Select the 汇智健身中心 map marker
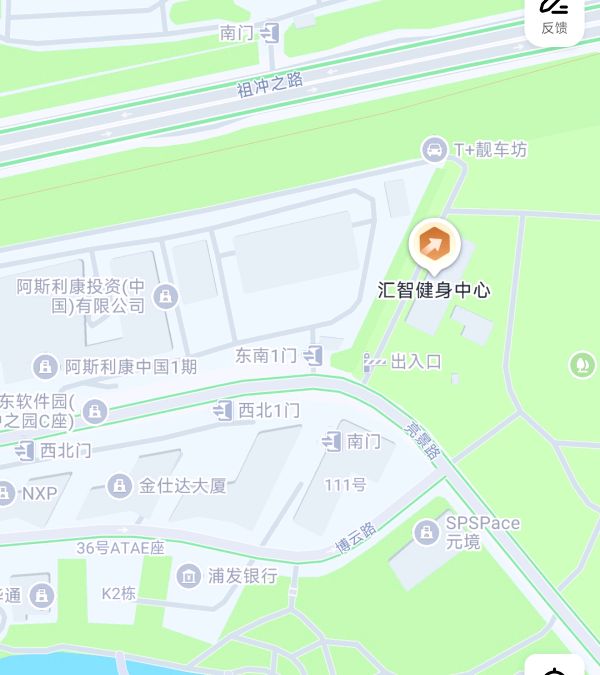This screenshot has height=675, width=600. pyautogui.click(x=435, y=245)
